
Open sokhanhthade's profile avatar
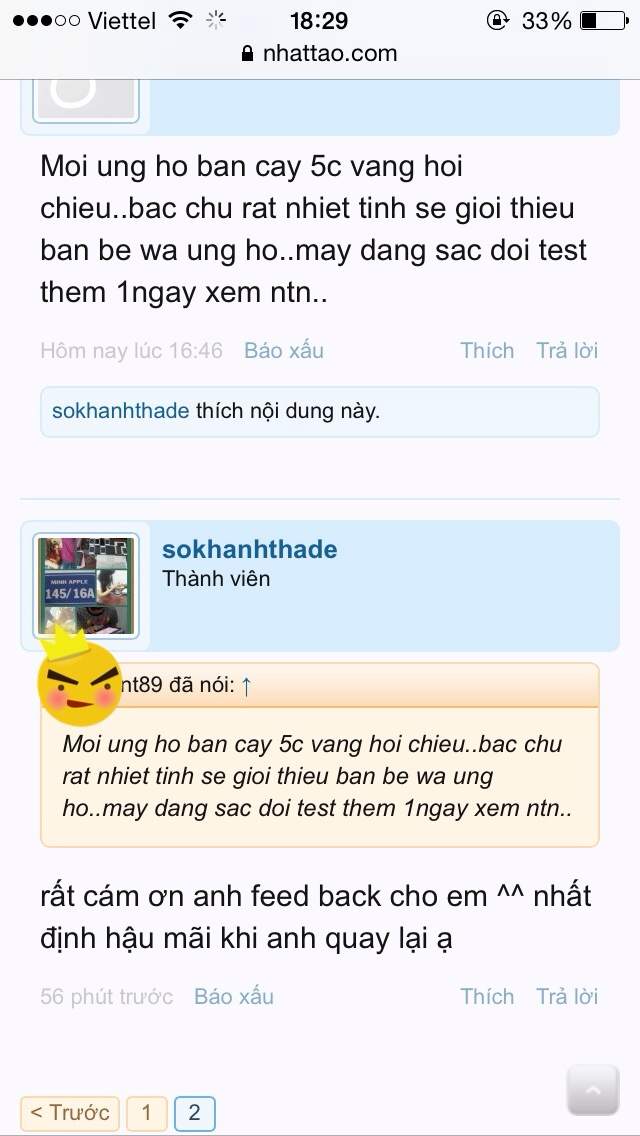tap(86, 585)
